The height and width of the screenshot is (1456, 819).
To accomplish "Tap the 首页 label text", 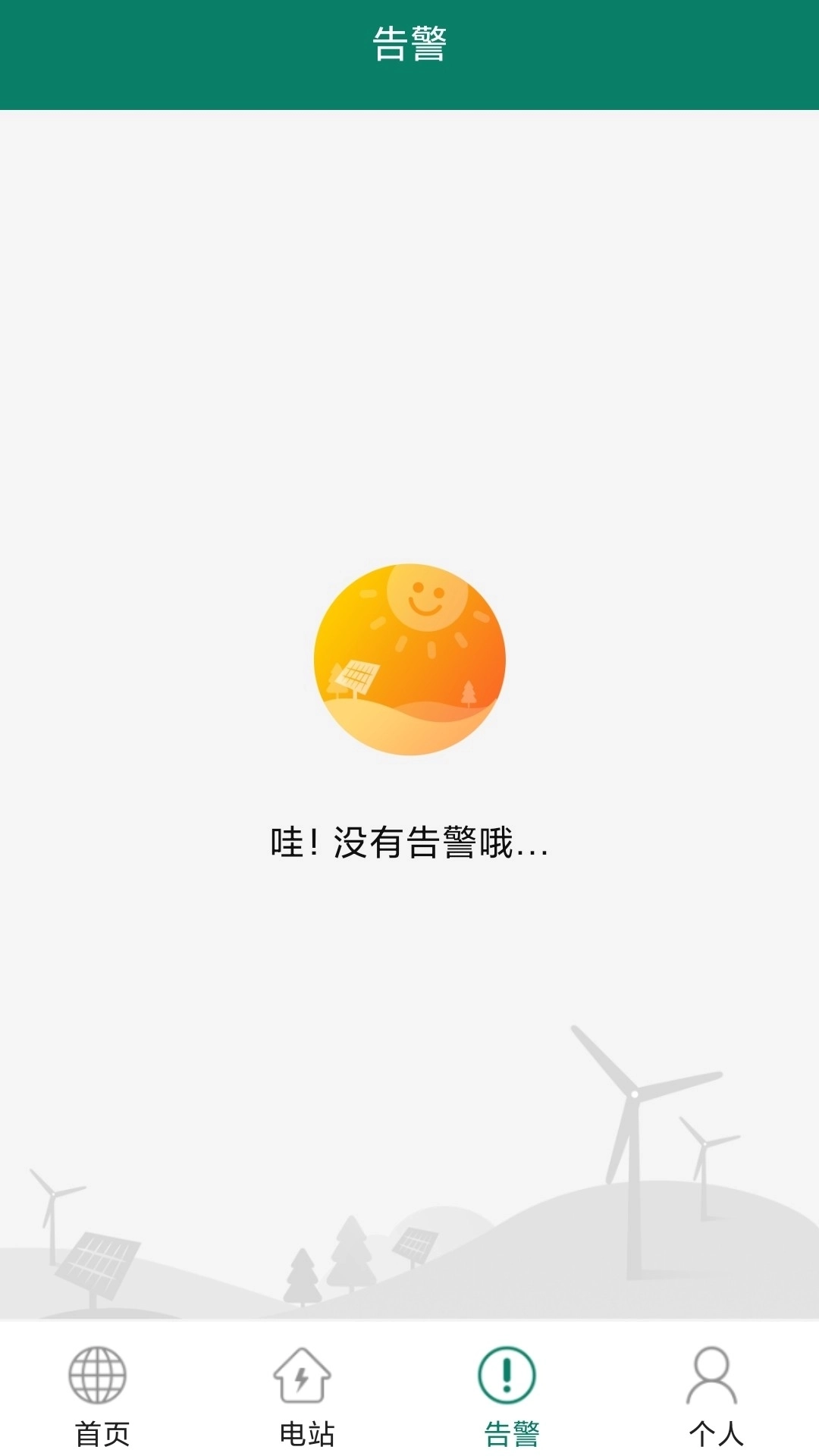I will tap(101, 1432).
